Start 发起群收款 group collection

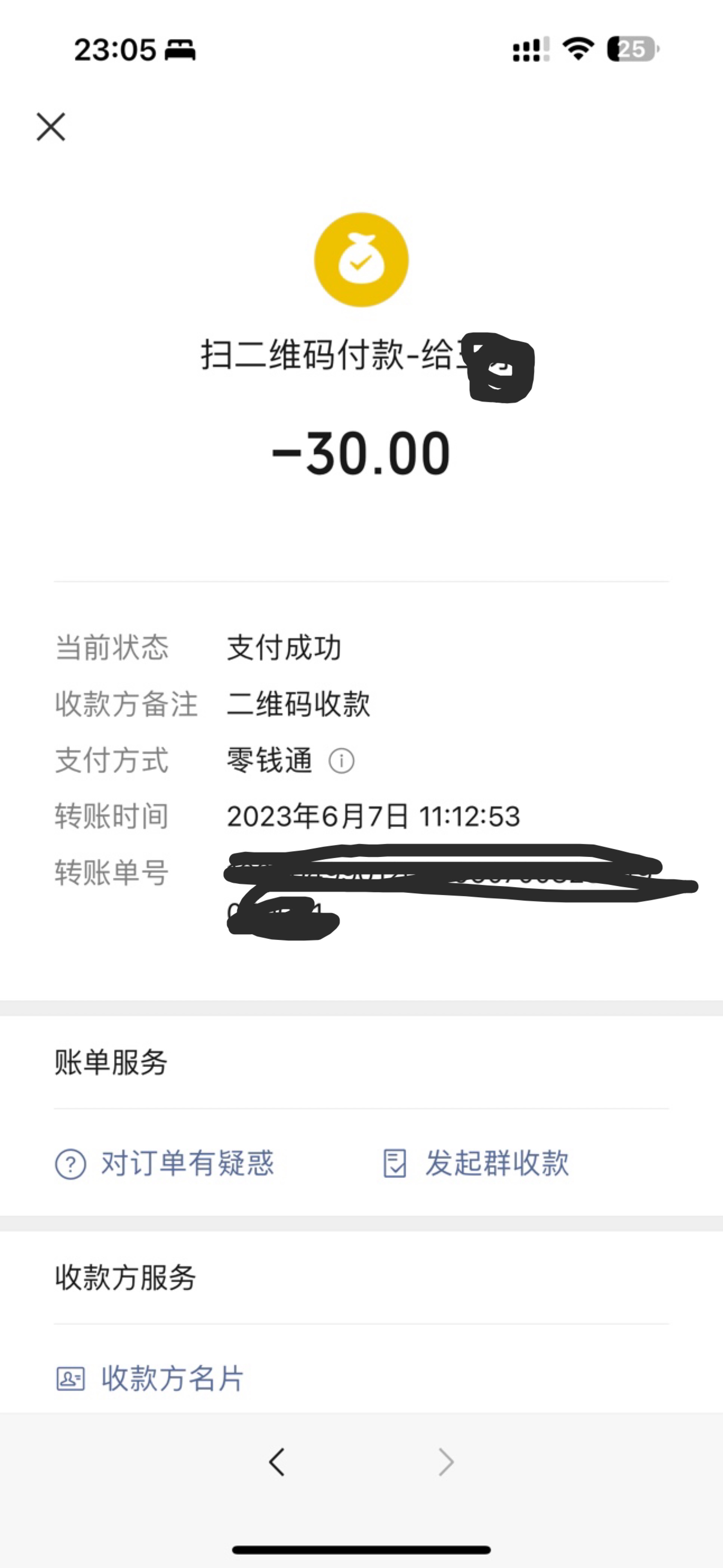tap(476, 1163)
